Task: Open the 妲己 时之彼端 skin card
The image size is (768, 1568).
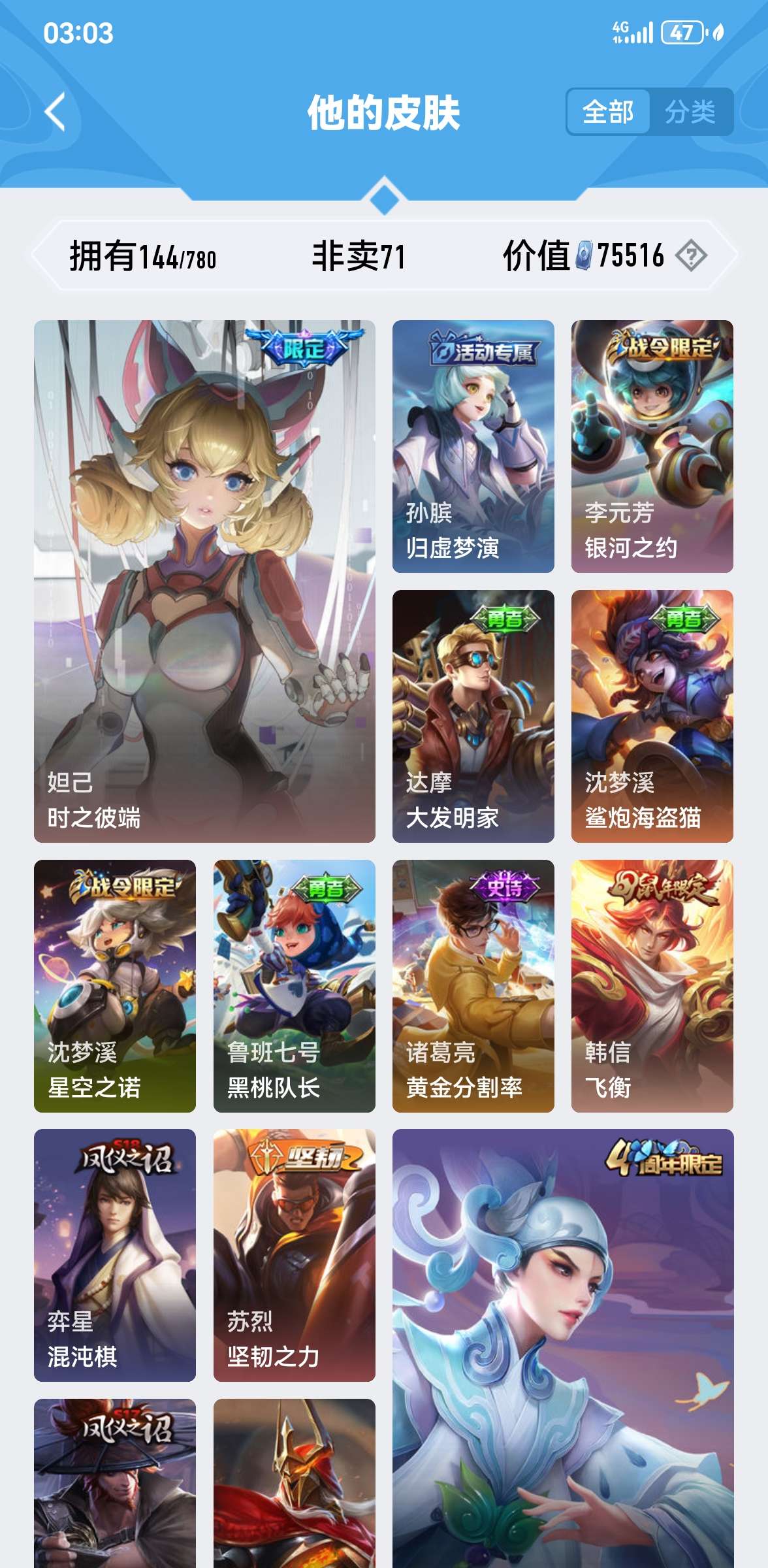Action: pos(204,581)
